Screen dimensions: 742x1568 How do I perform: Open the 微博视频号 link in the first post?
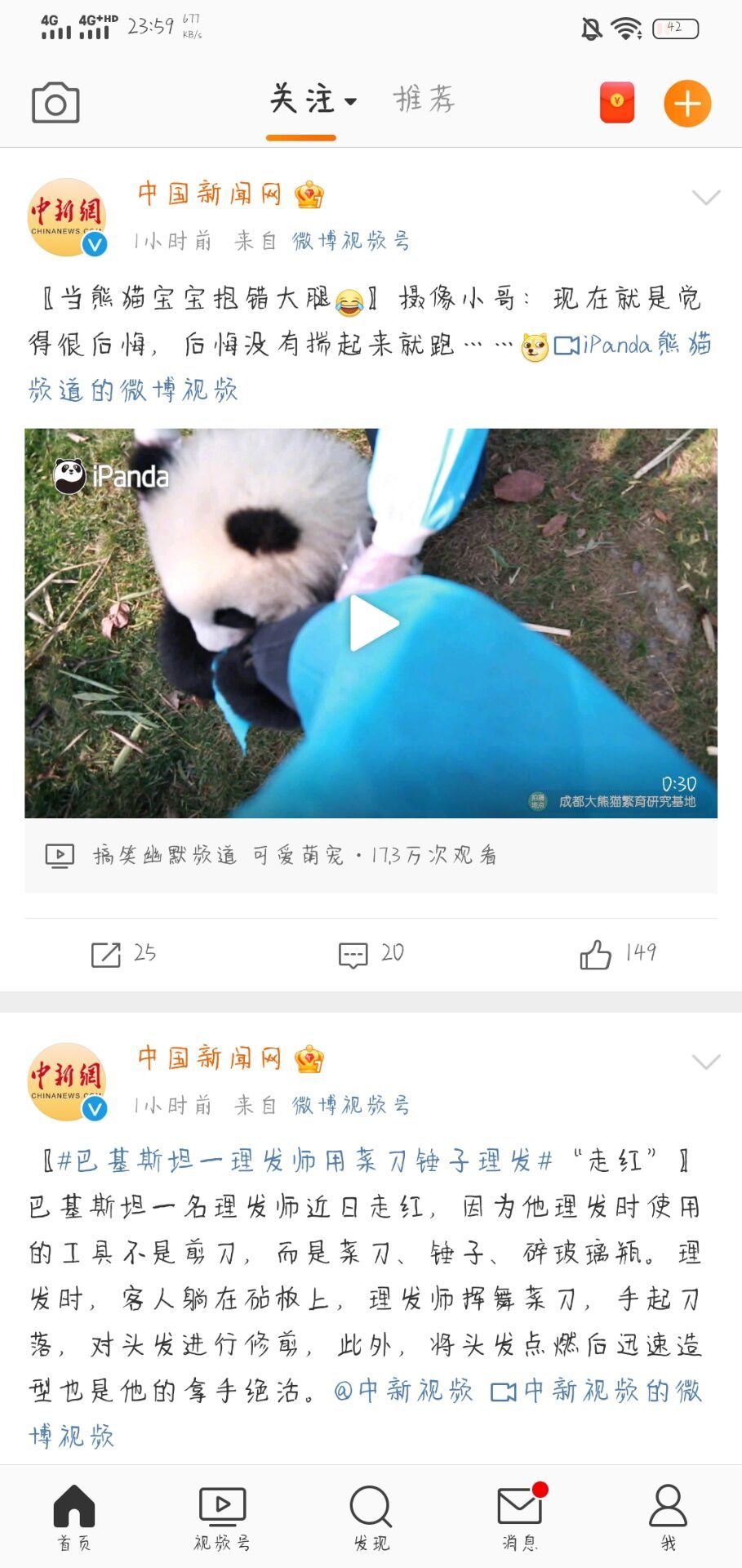point(351,239)
